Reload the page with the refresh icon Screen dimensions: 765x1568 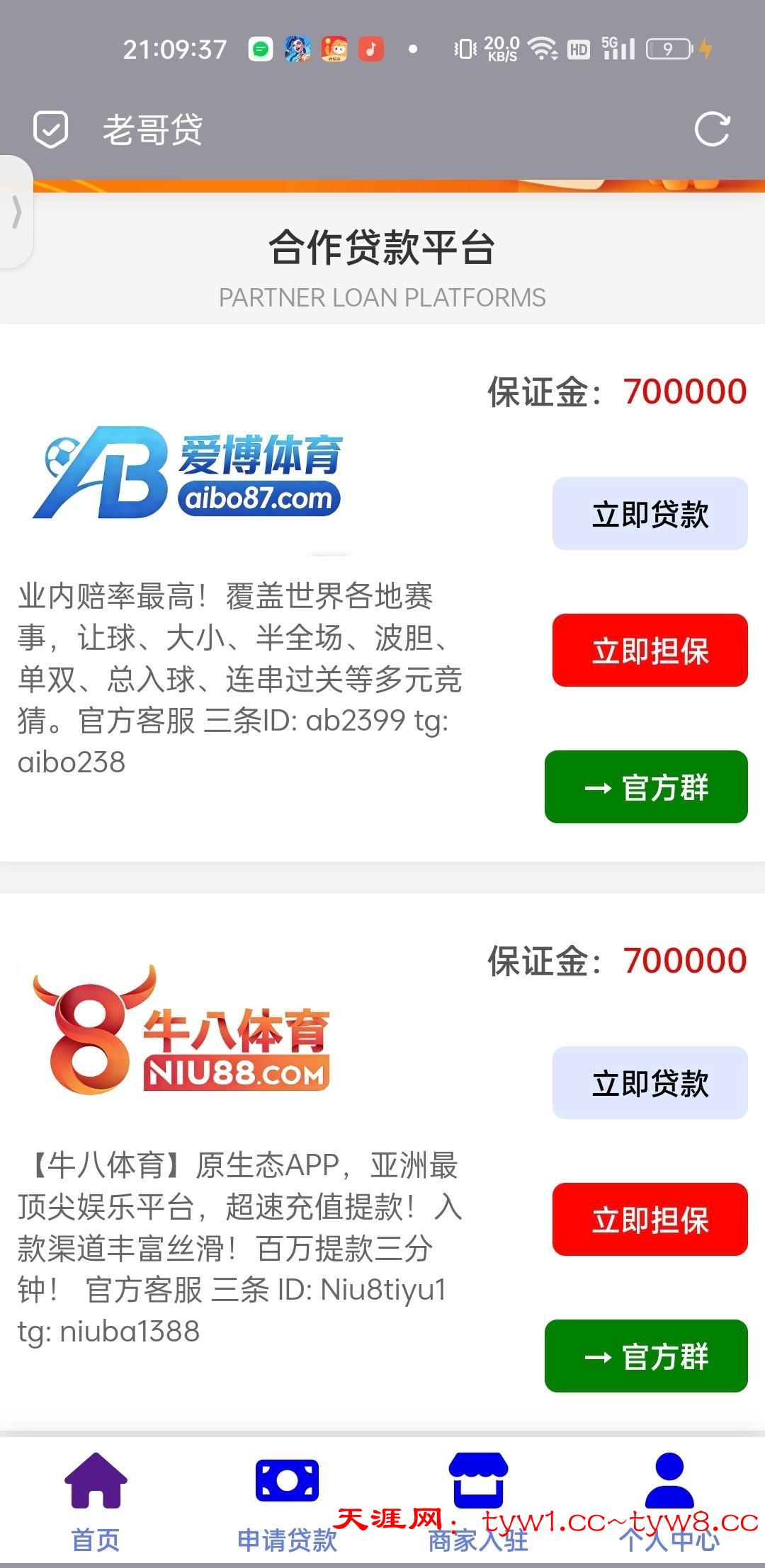tap(711, 130)
